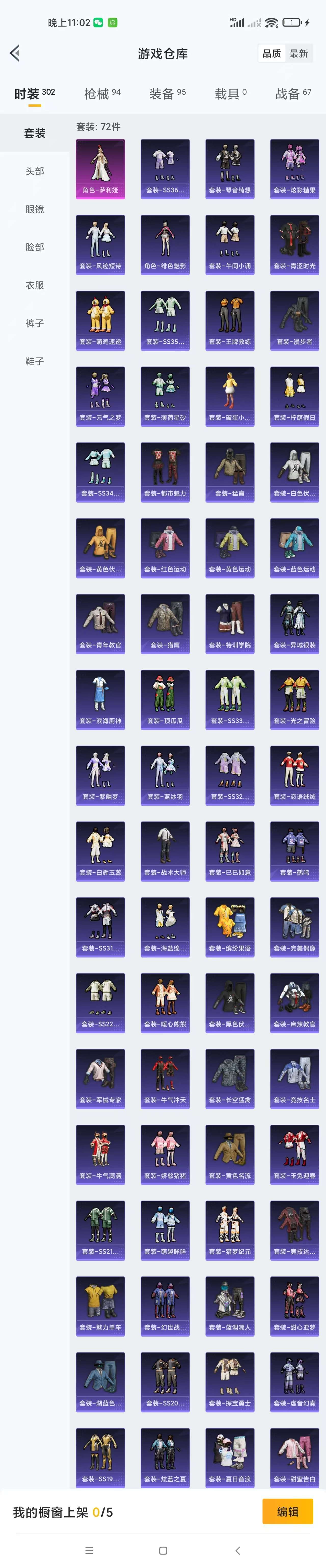Select the 眼镜 category
The width and height of the screenshot is (326, 1568).
pos(35,209)
